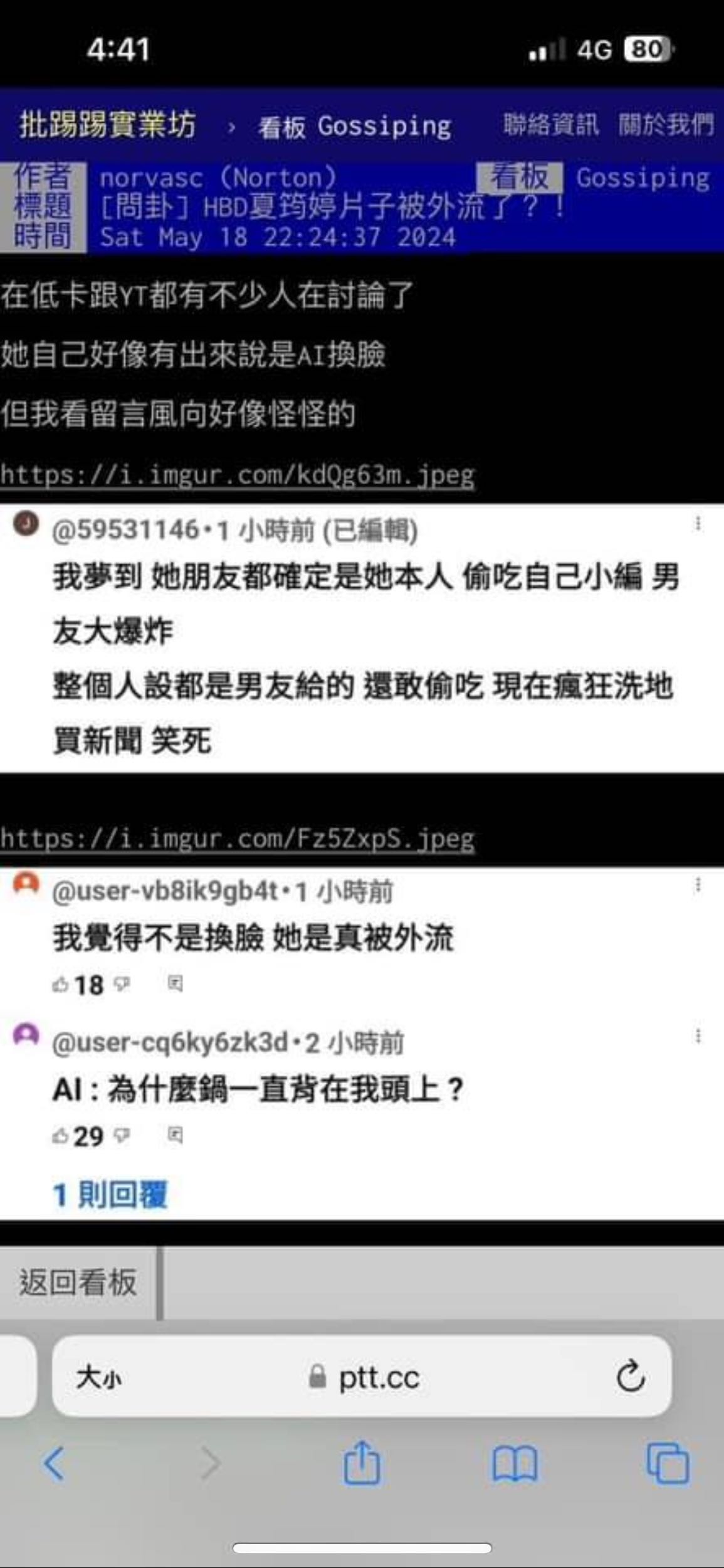This screenshot has height=1568, width=724.
Task: Open the imgur link kdQg63m.jpeg
Action: tap(238, 475)
